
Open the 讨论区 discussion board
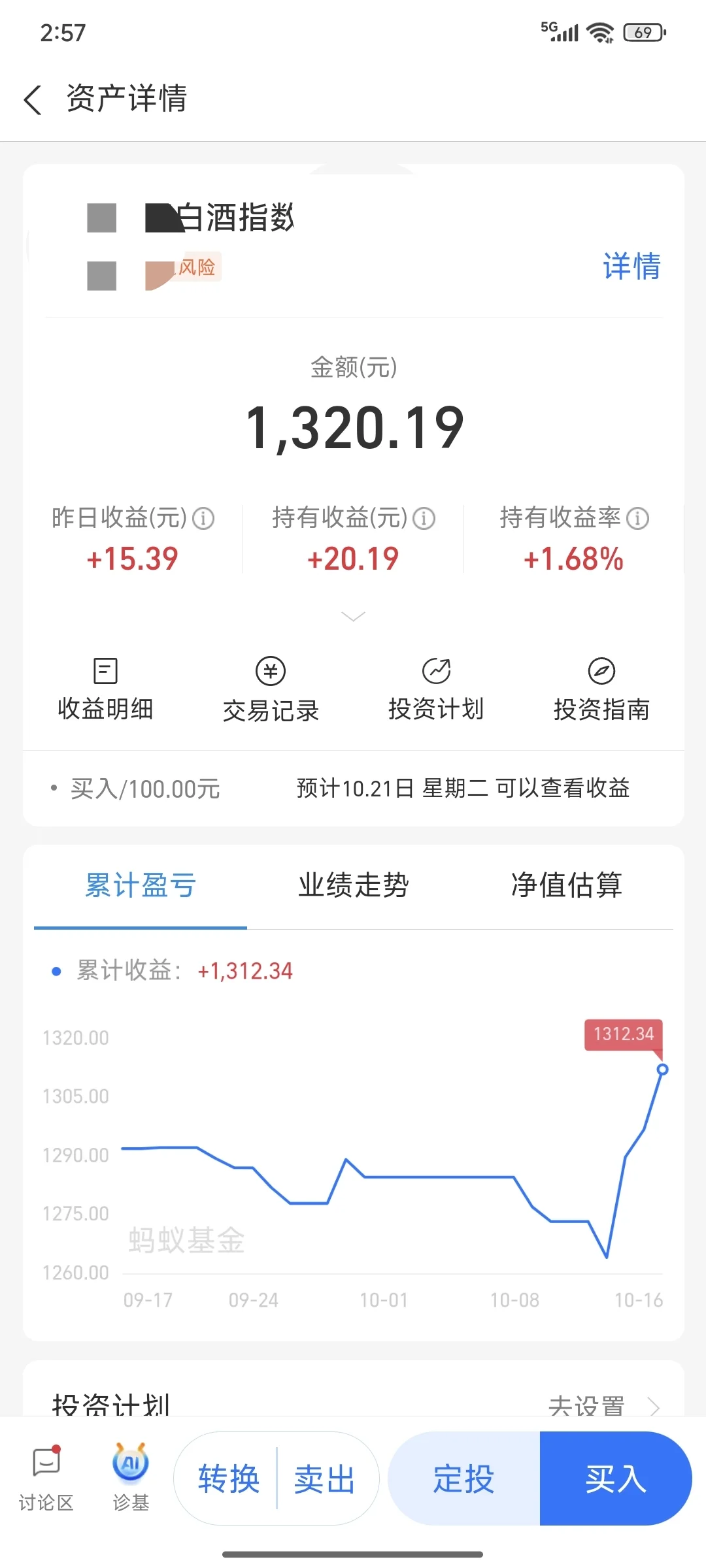[46, 1479]
